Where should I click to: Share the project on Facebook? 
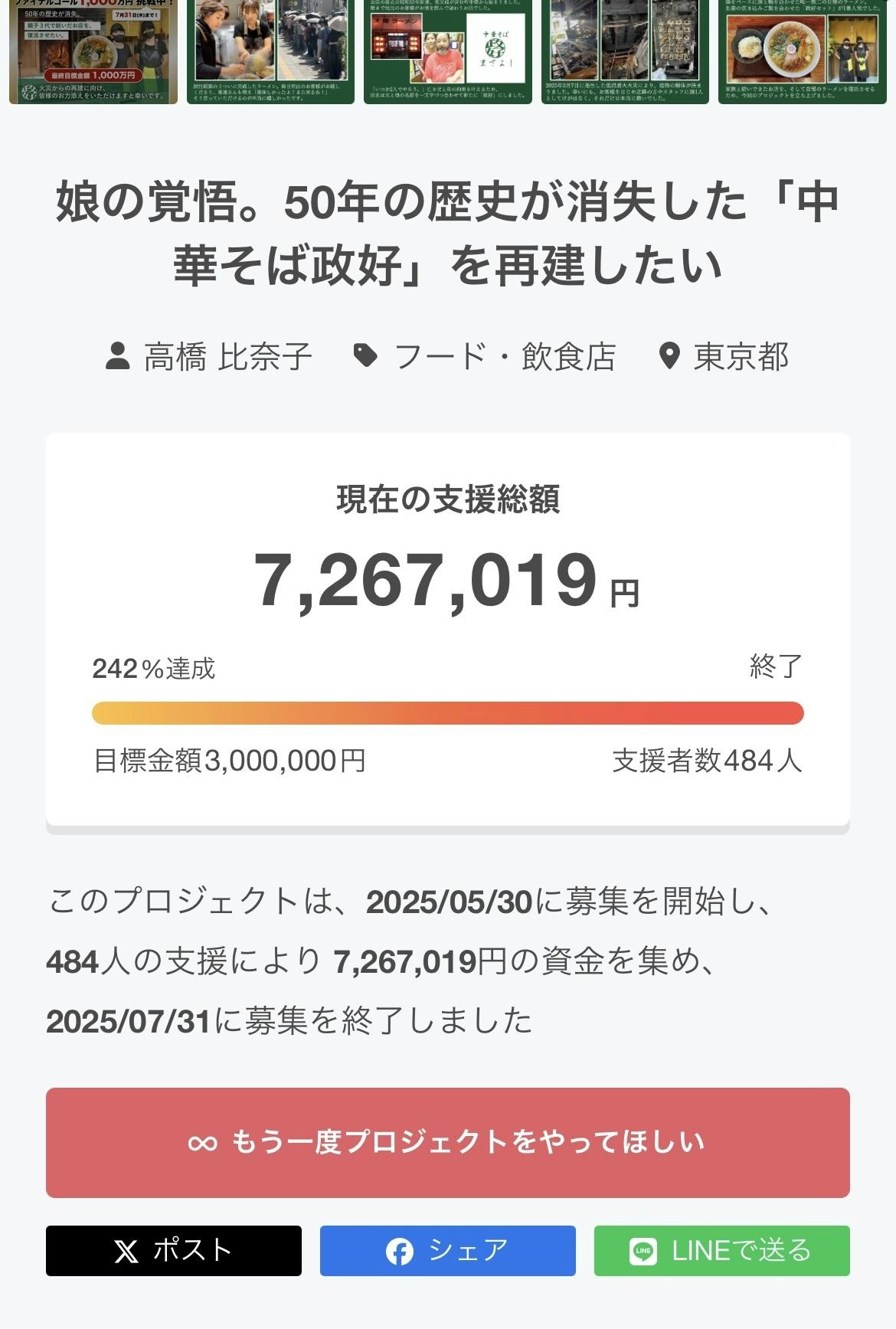click(447, 1251)
